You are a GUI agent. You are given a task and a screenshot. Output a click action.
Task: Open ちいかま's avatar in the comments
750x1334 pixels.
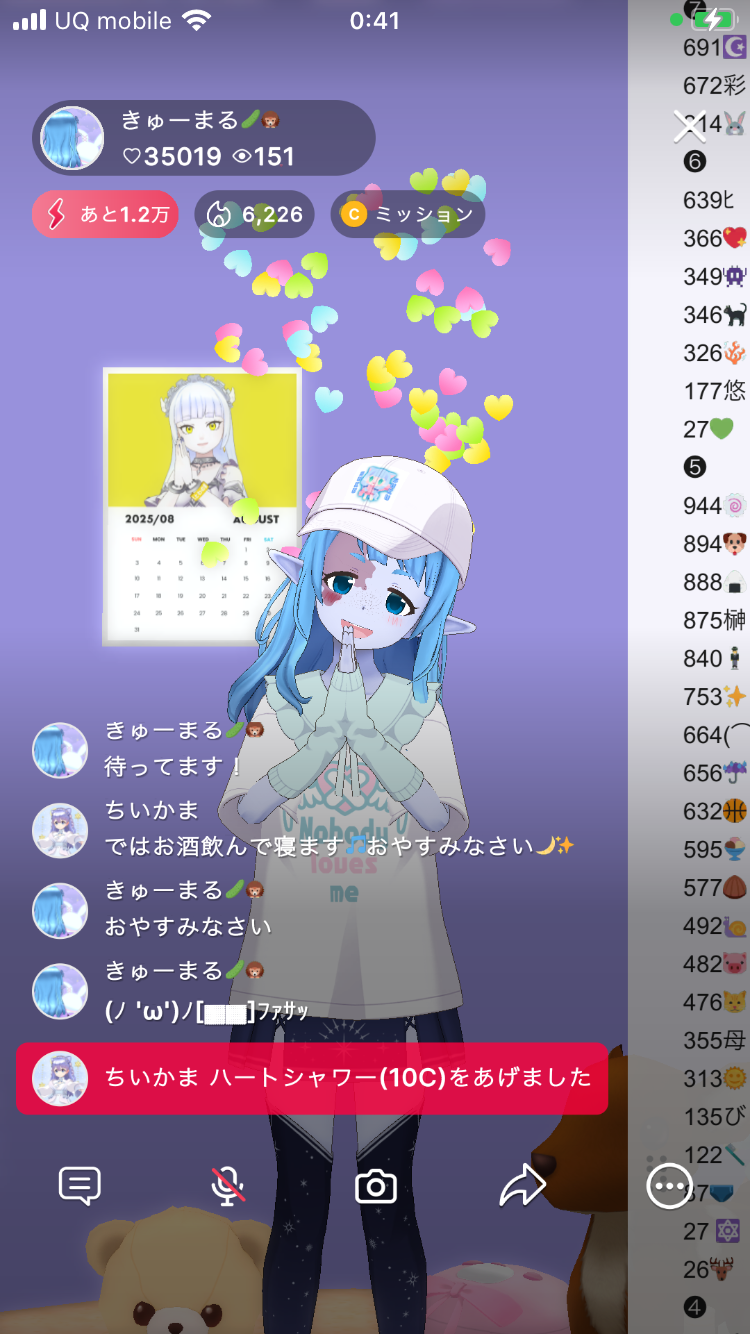coord(60,830)
